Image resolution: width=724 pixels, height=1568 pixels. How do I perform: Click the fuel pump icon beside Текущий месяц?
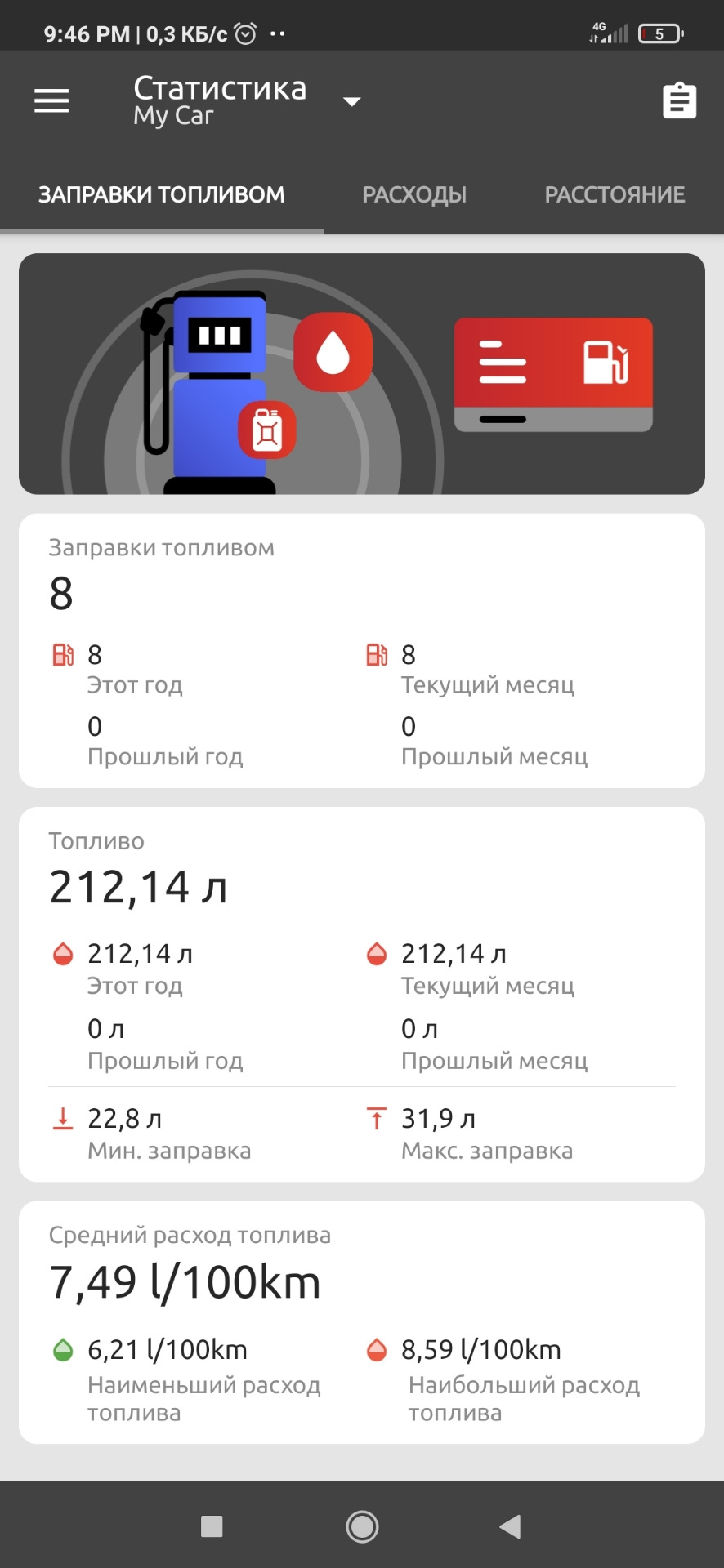tap(377, 654)
